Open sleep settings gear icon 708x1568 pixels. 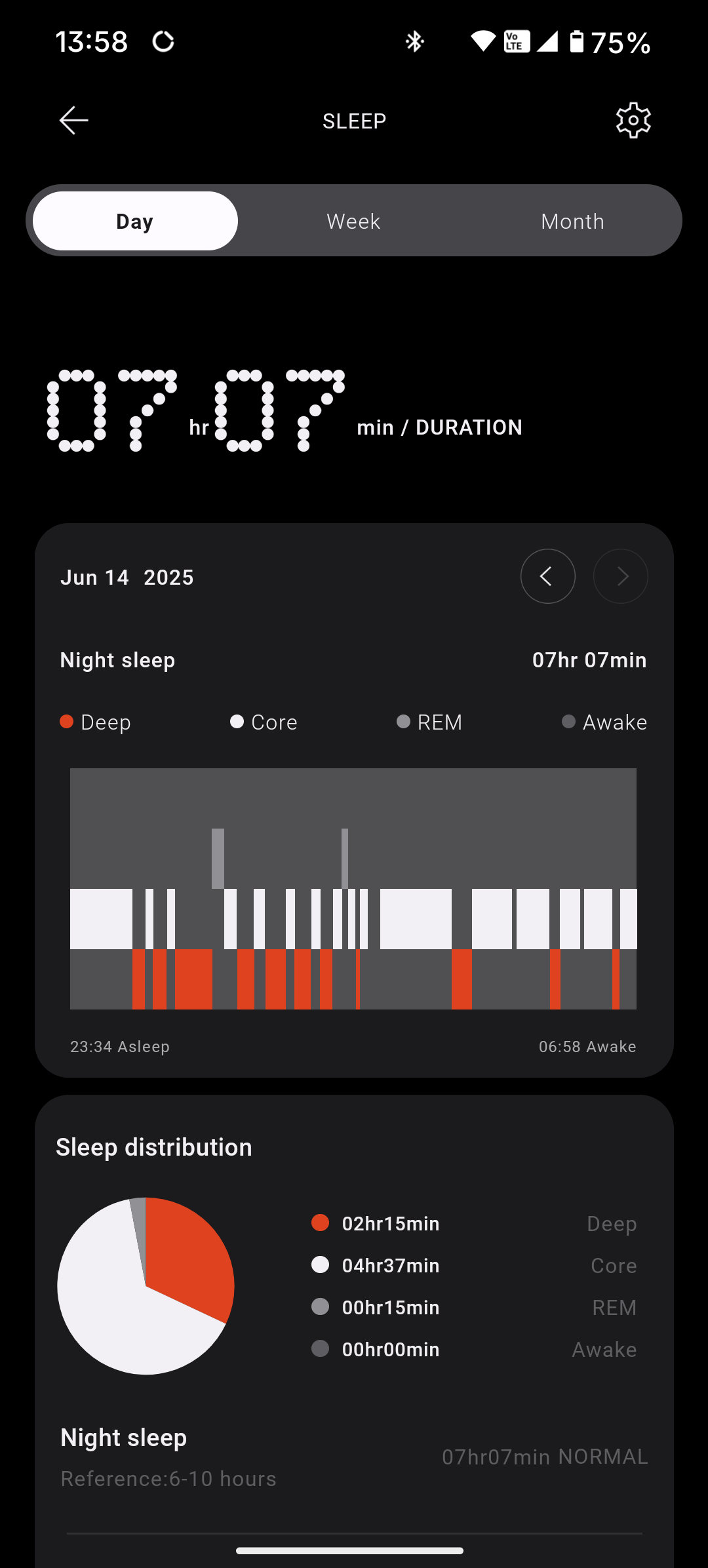pyautogui.click(x=633, y=121)
